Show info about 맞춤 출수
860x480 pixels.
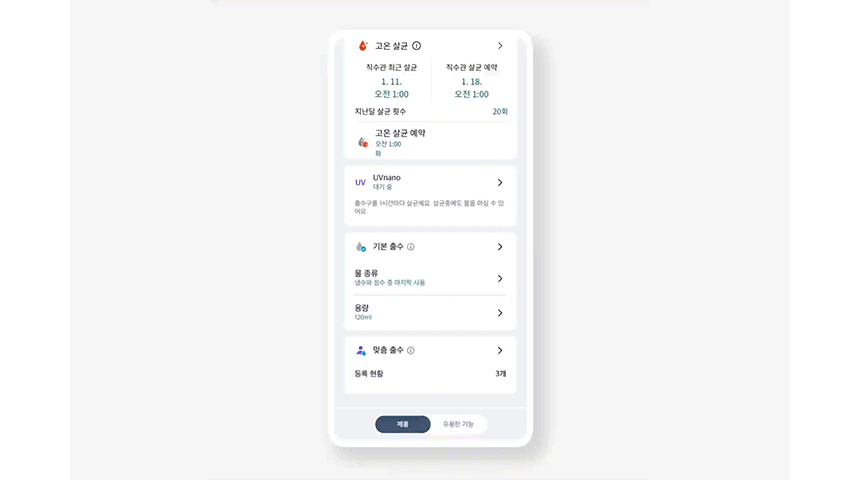click(x=411, y=351)
